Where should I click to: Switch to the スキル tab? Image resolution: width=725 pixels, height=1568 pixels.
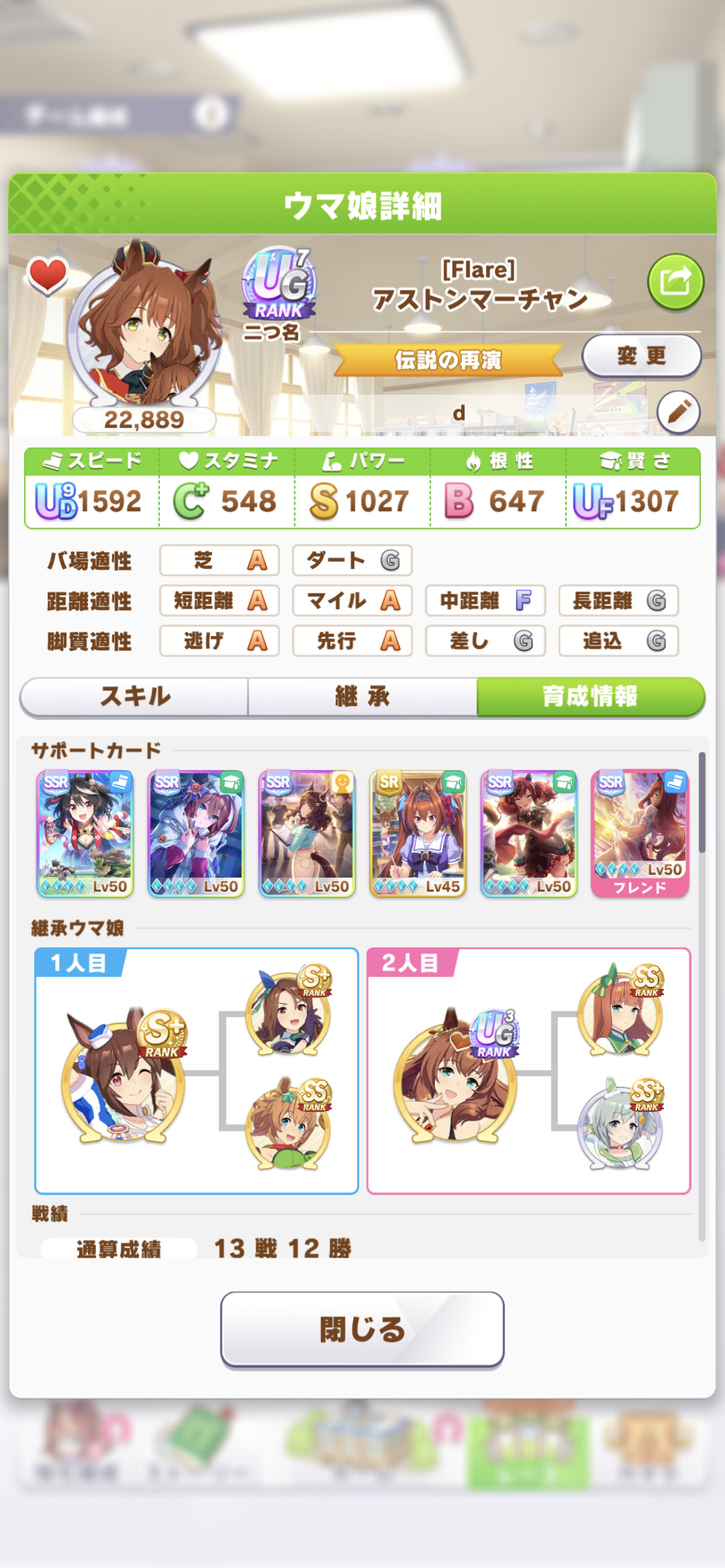tap(134, 697)
